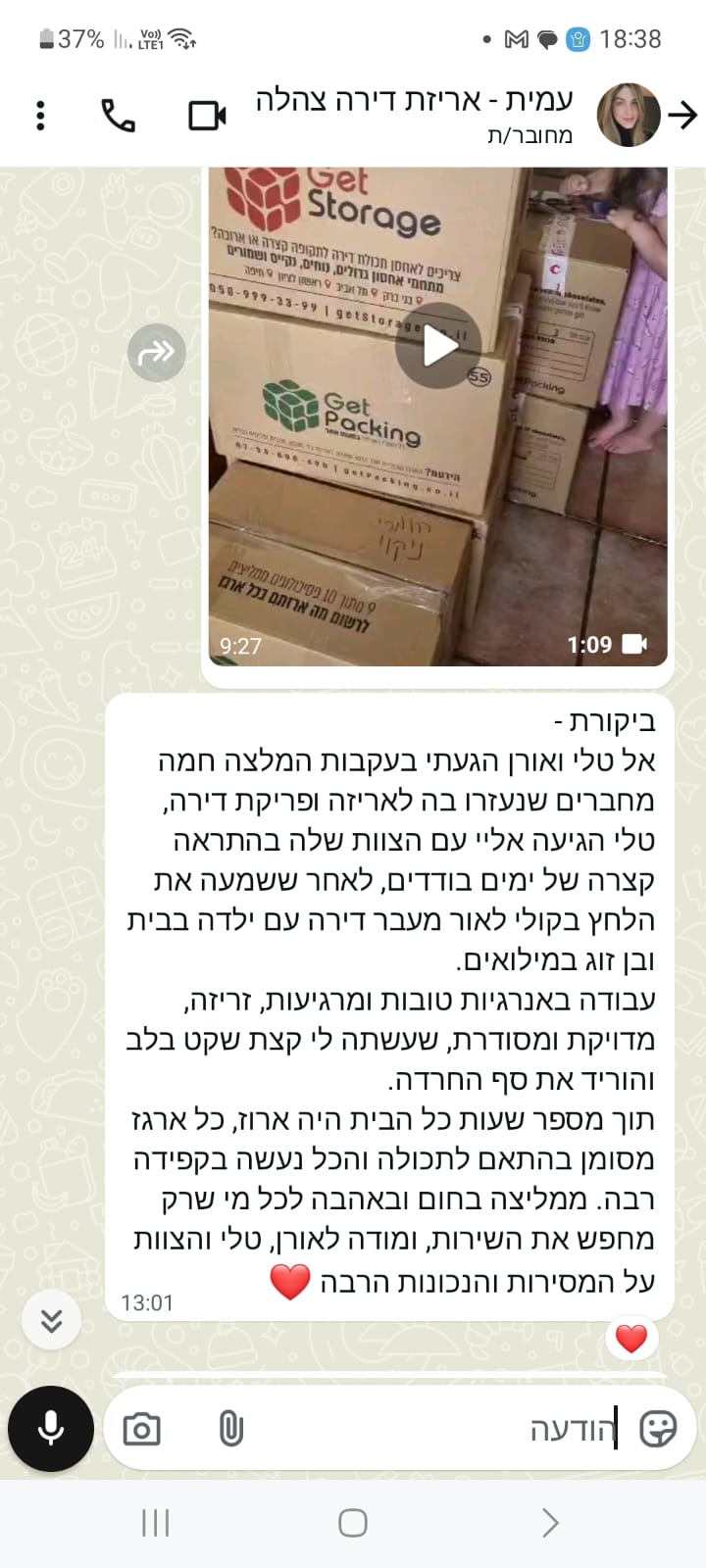Open the contact's profile picture
Viewport: 706px width, 1568px height.
point(629,116)
